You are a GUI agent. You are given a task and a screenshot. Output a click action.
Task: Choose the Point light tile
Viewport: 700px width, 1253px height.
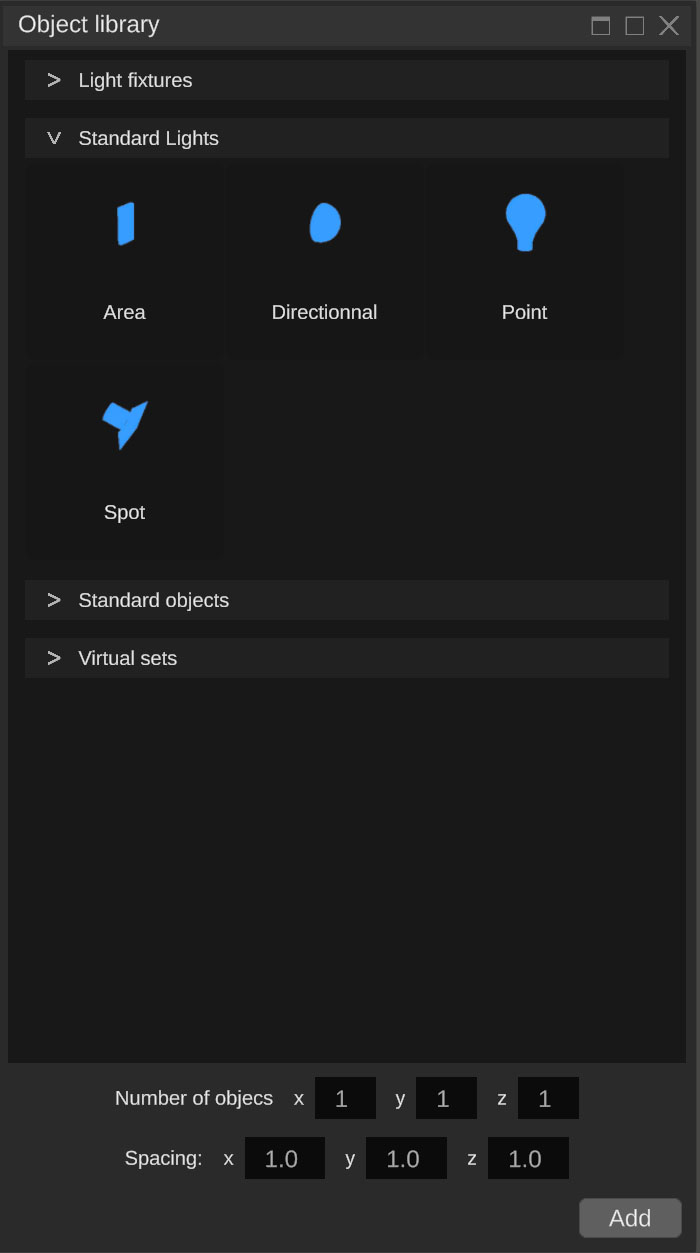[x=524, y=258]
